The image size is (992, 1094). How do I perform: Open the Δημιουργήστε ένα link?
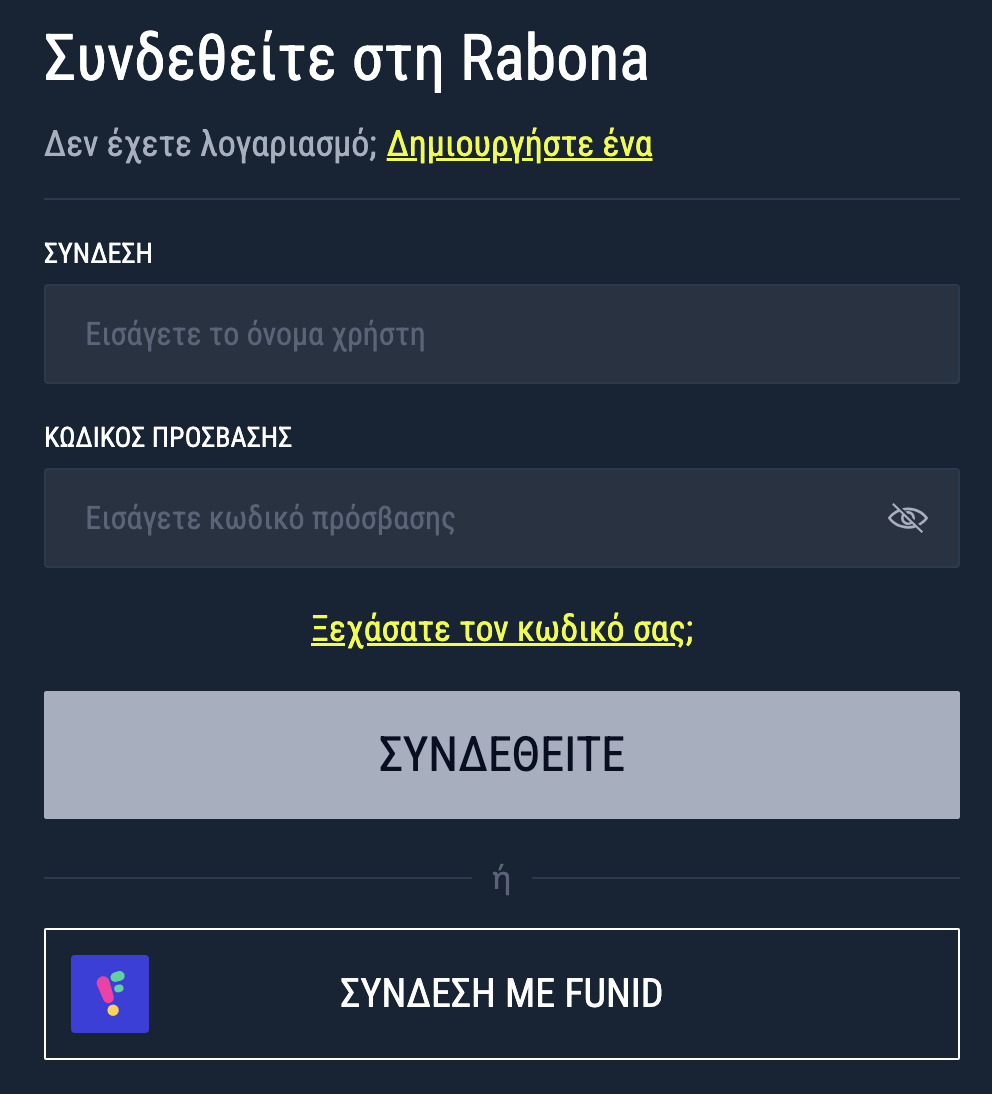tap(519, 145)
